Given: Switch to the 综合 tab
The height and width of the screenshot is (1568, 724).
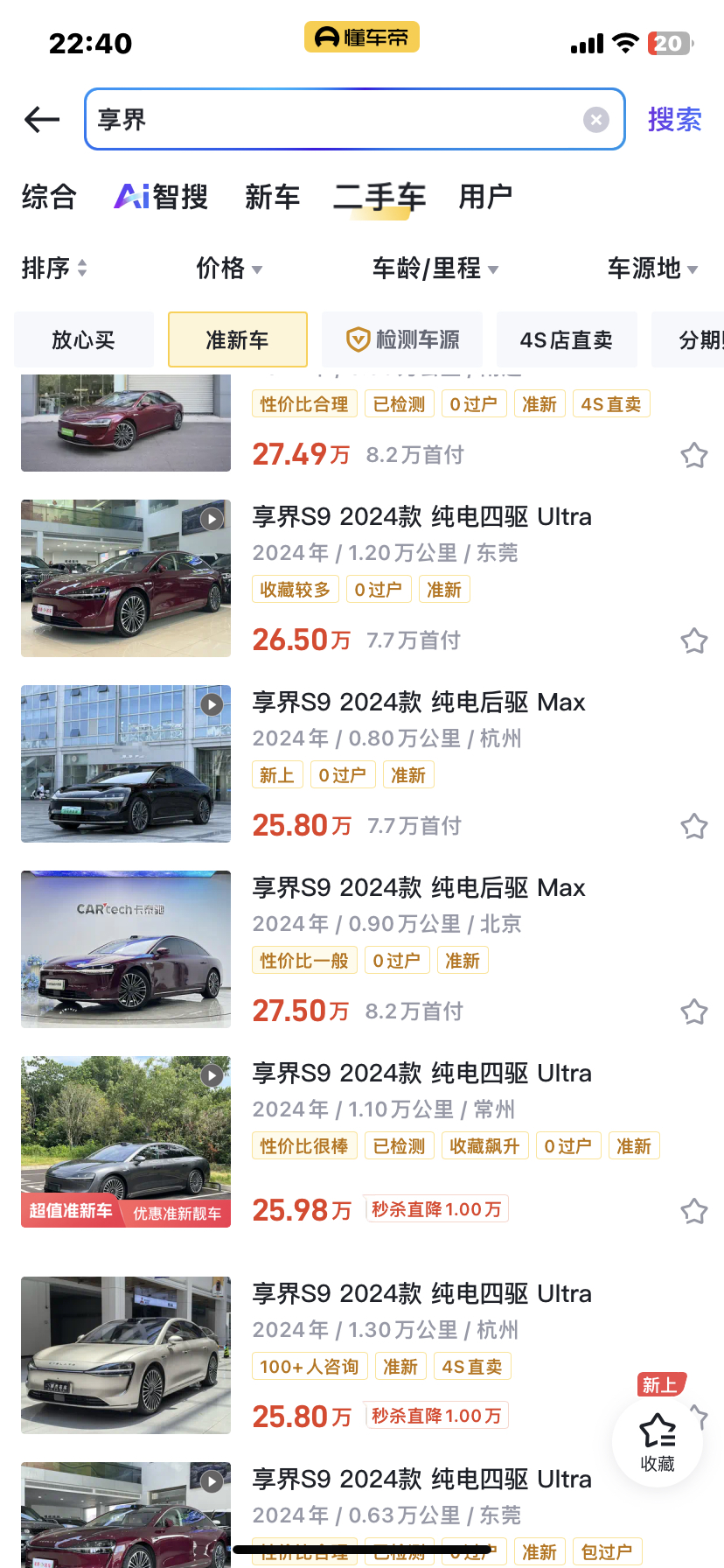Looking at the screenshot, I should point(49,197).
